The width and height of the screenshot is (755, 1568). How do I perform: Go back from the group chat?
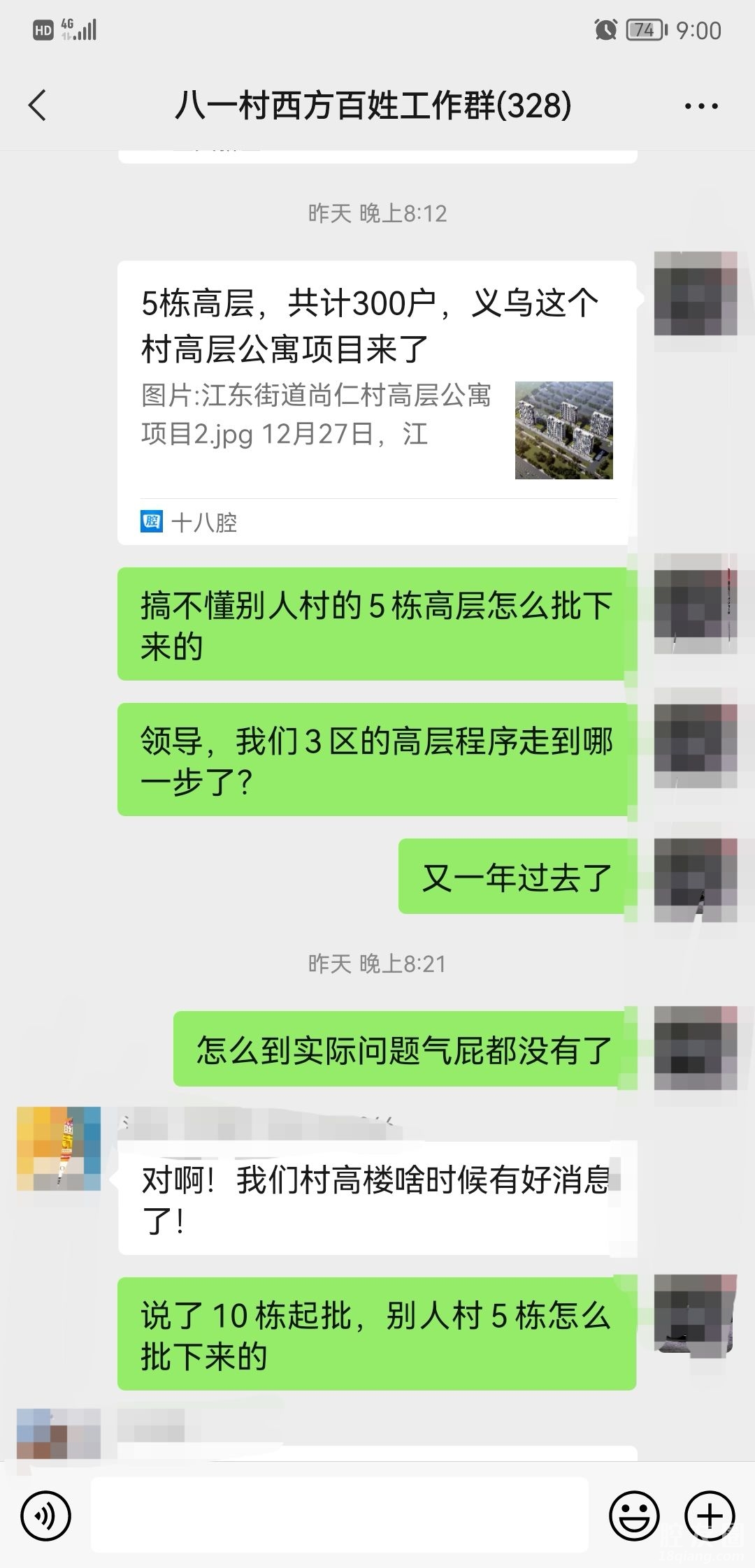coord(38,106)
